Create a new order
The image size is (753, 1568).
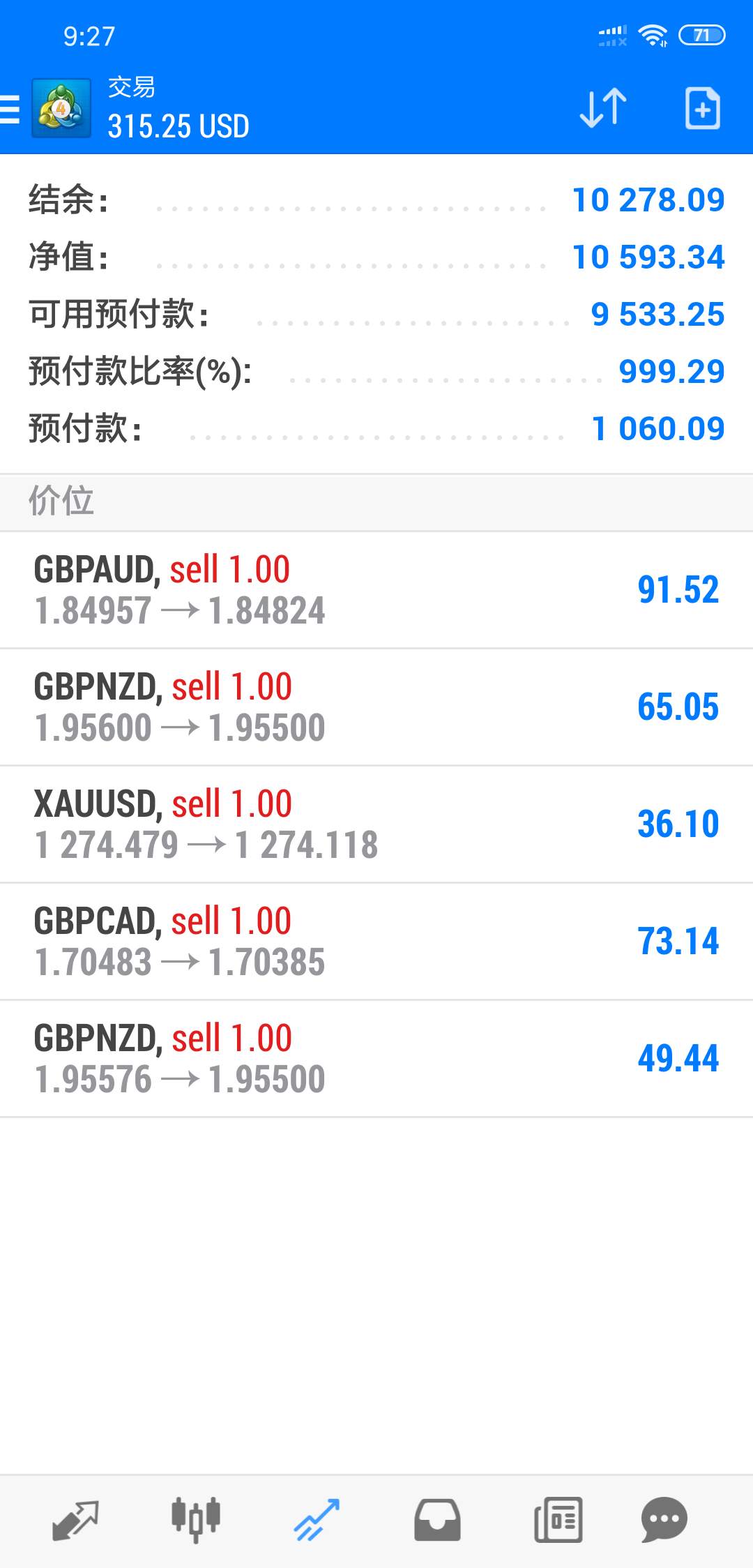[702, 108]
